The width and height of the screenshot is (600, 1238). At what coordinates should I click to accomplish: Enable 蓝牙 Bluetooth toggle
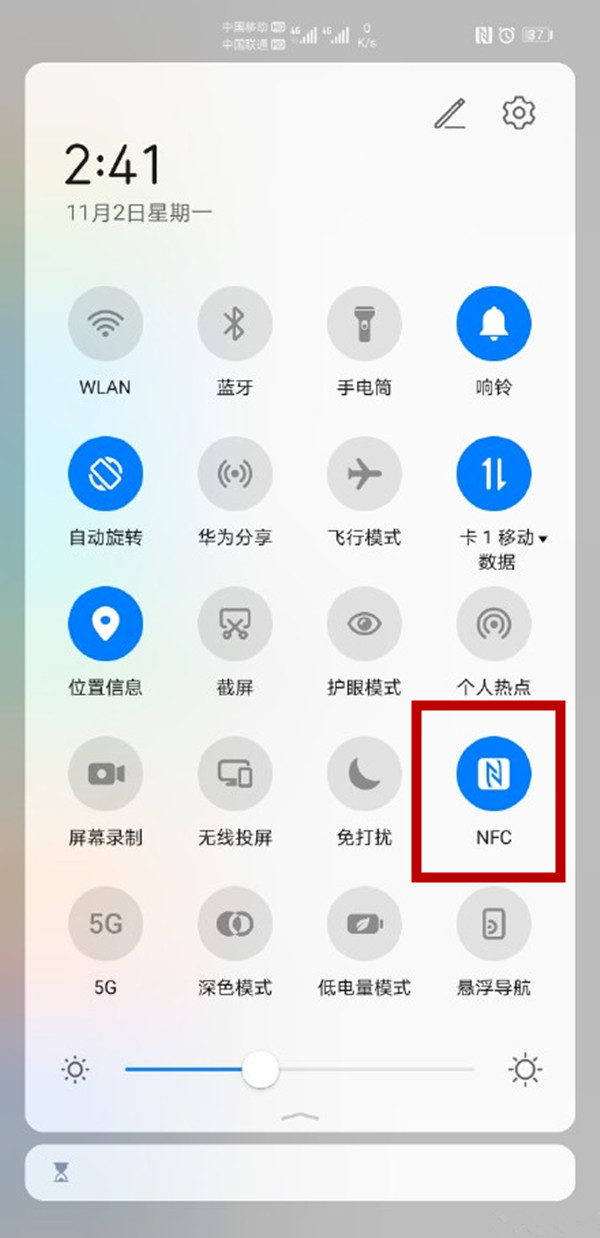(x=234, y=324)
